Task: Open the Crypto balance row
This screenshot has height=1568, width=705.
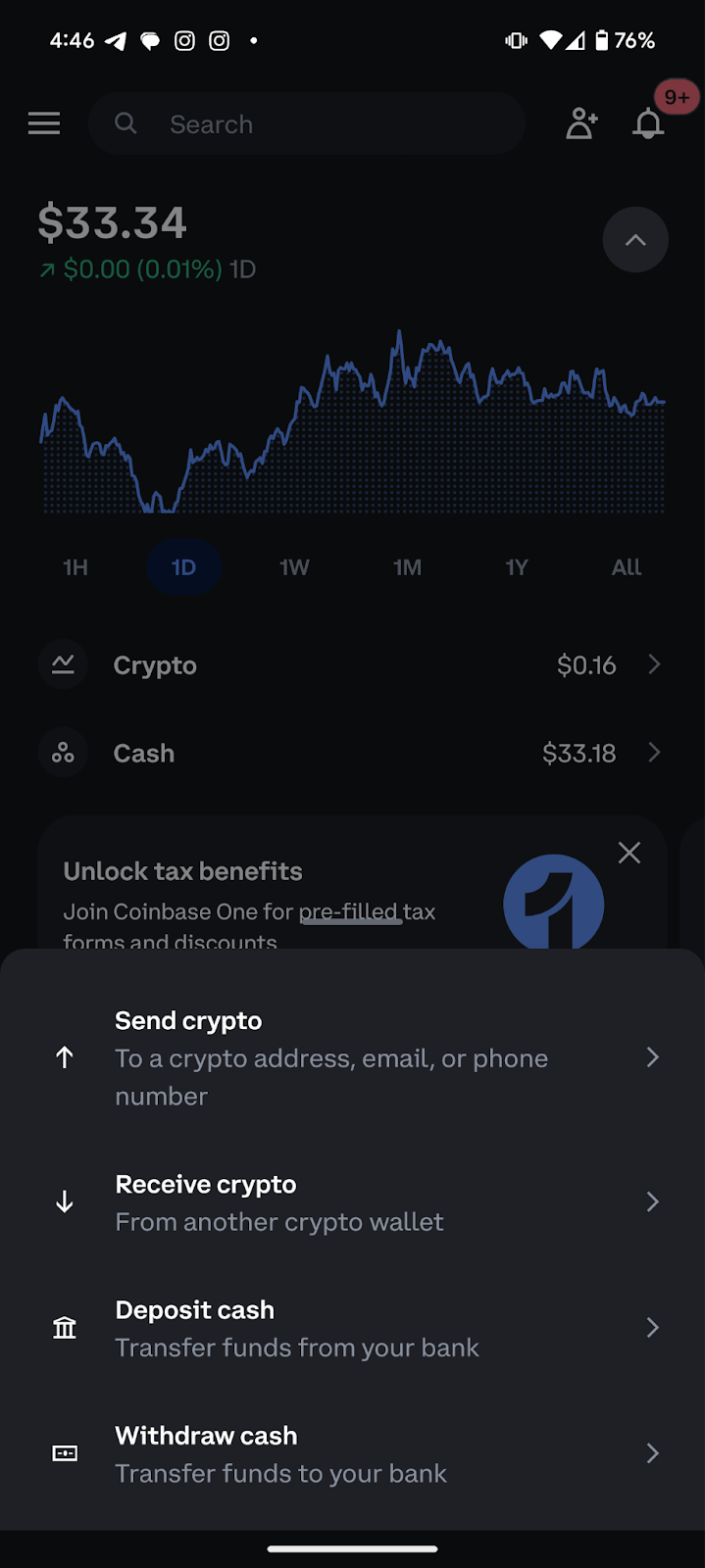Action: pos(352,664)
